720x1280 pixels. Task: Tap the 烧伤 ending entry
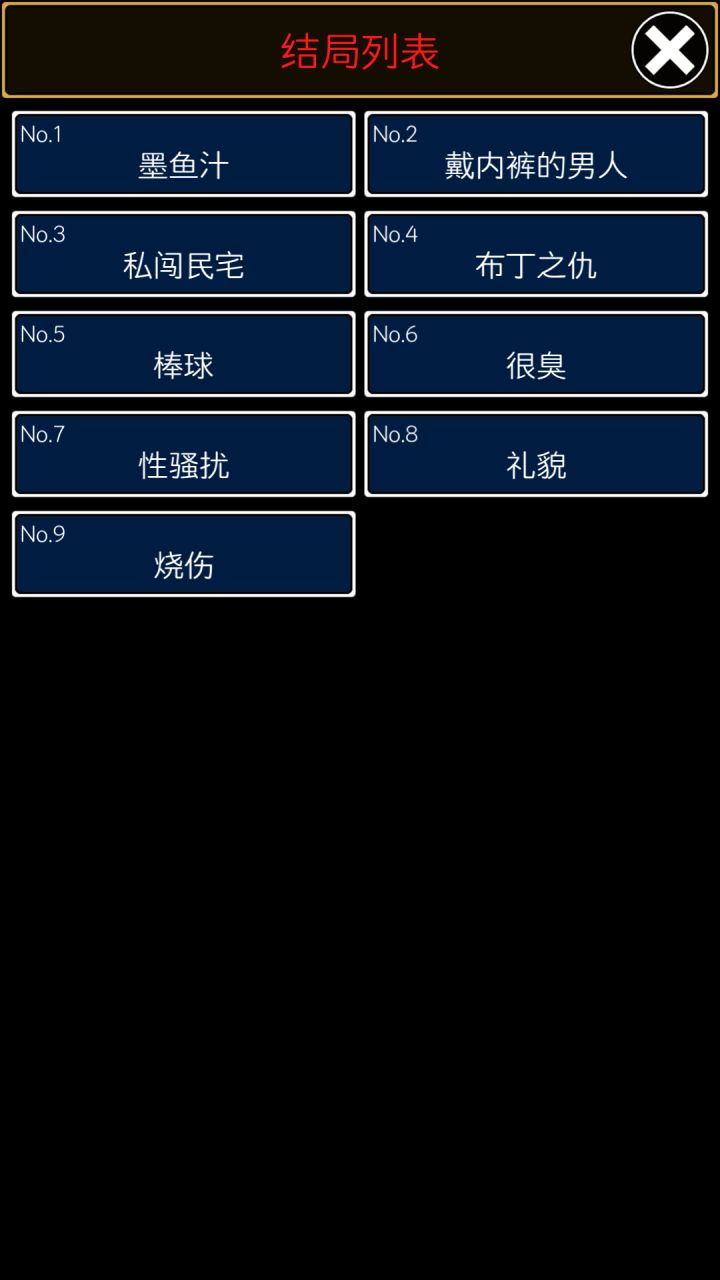[183, 554]
